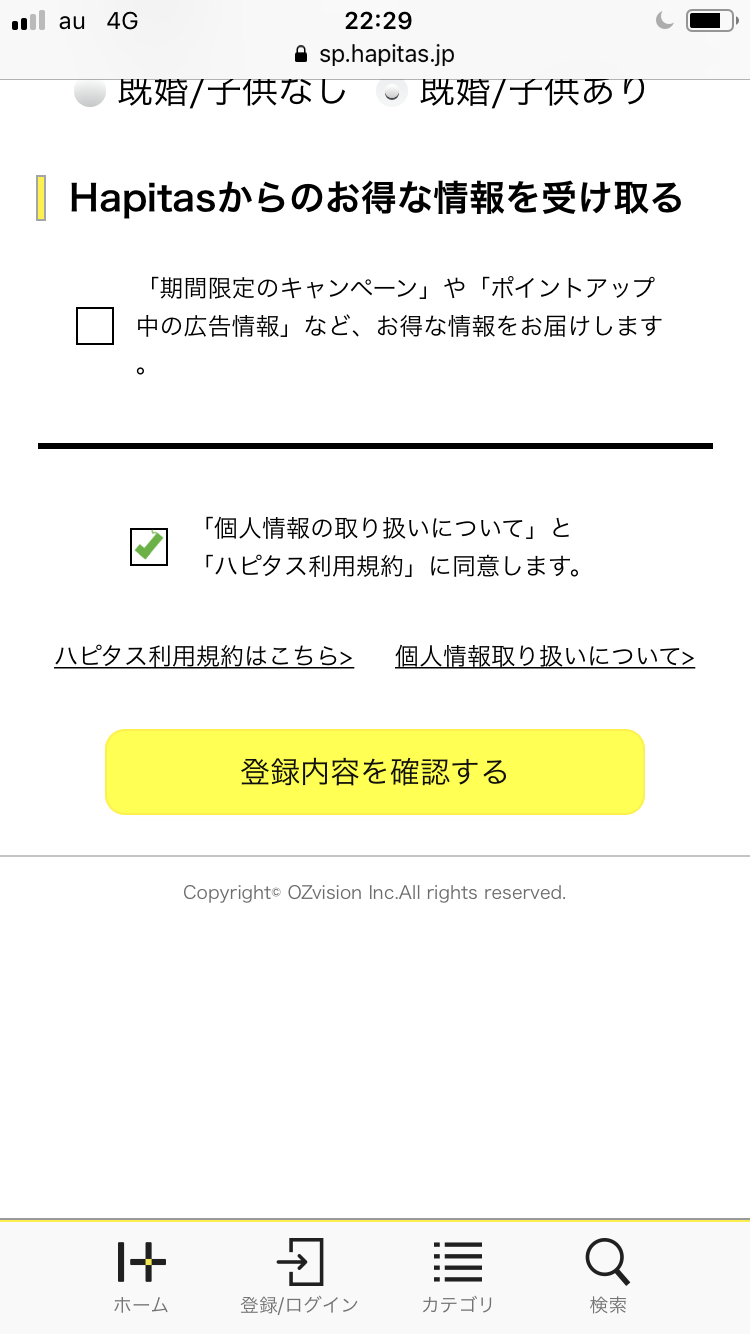
Task: Tap the sp.hapitas.jp address bar
Action: pos(375,54)
